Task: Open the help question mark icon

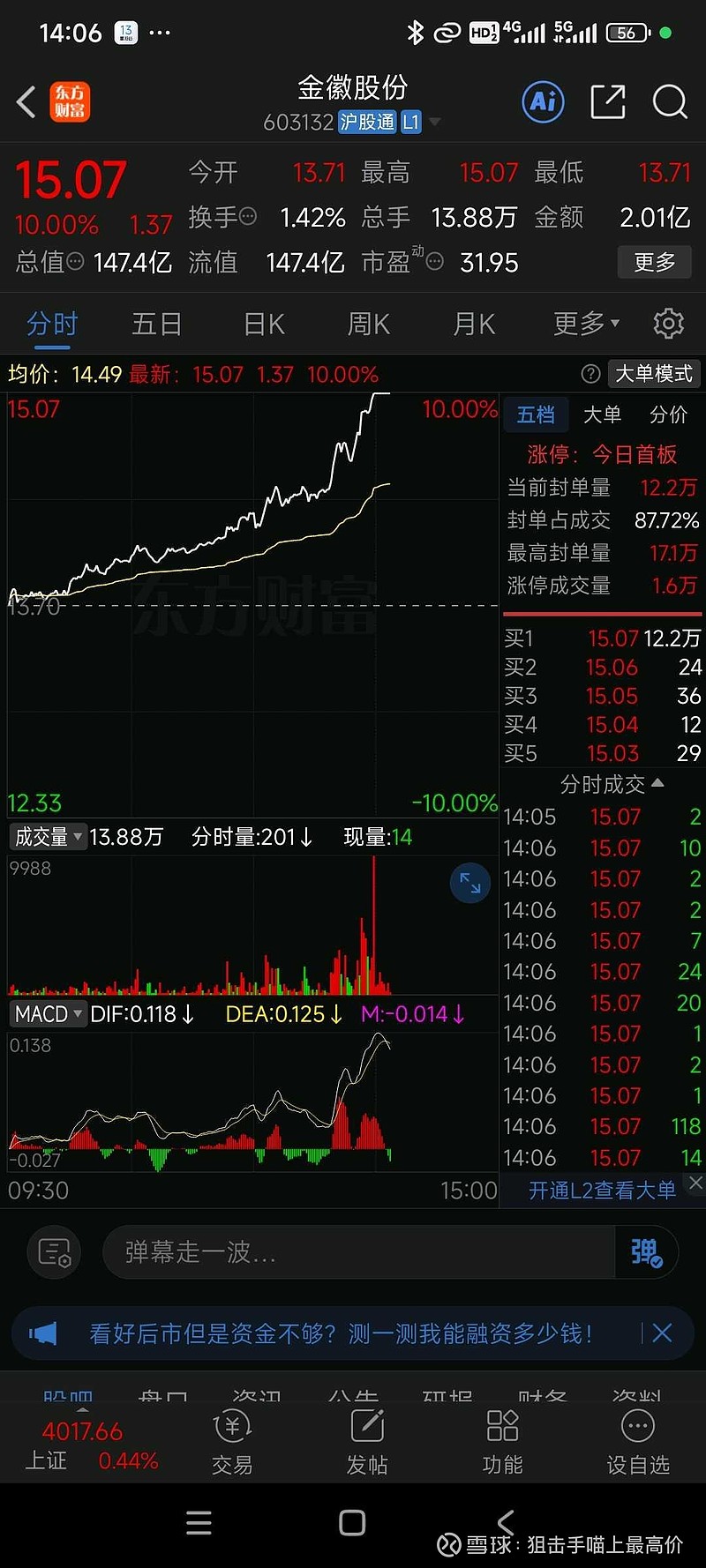Action: [x=590, y=374]
